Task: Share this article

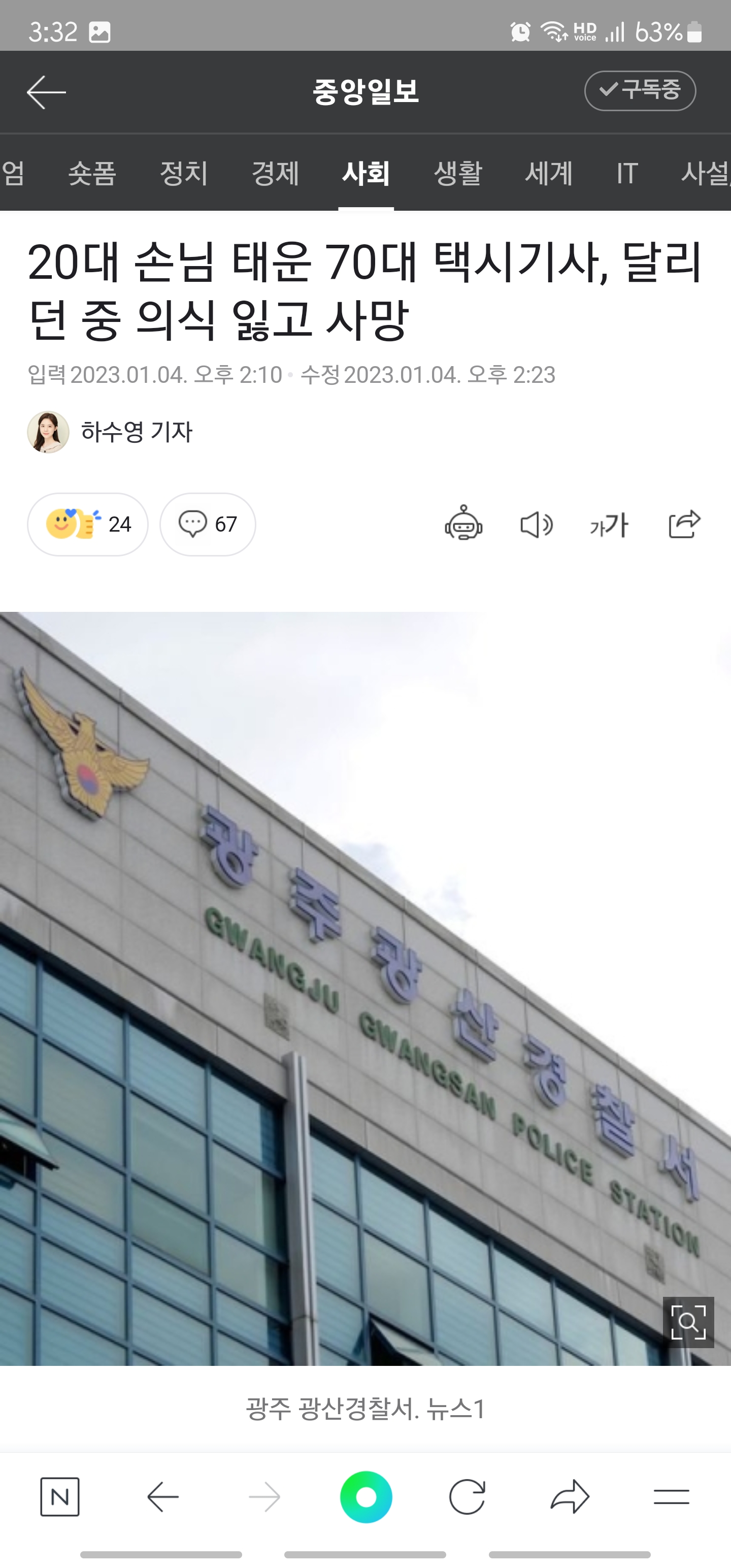Action: (x=684, y=524)
